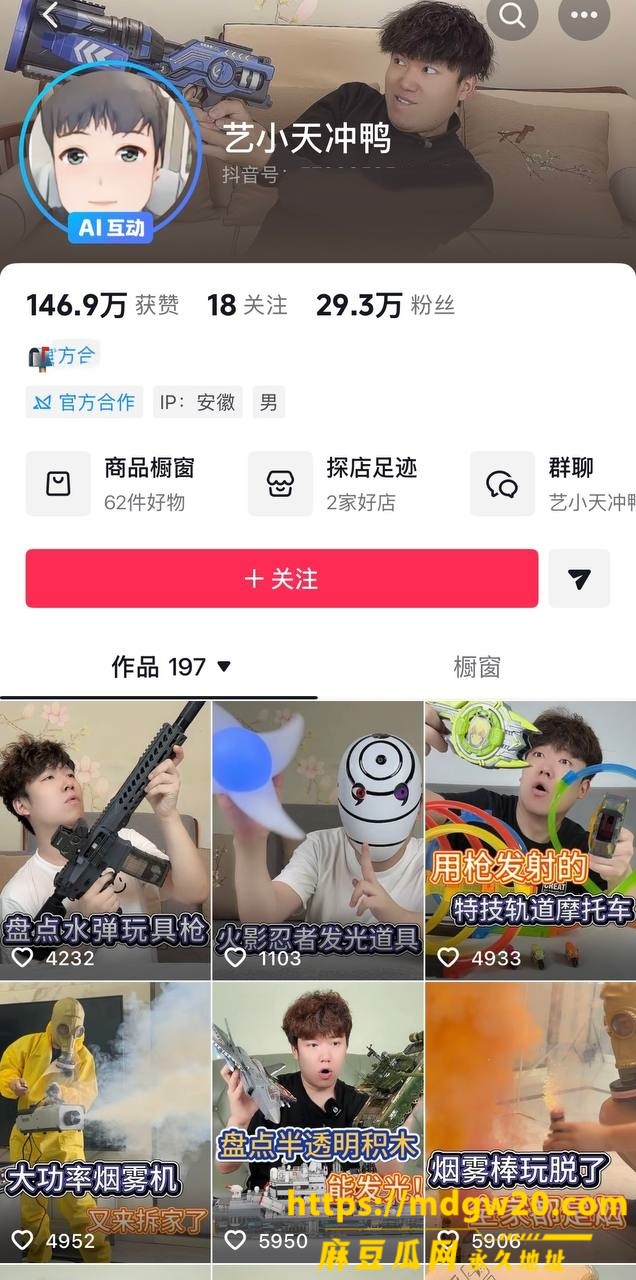Image resolution: width=636 pixels, height=1280 pixels.
Task: Open search on this profile
Action: [x=512, y=15]
